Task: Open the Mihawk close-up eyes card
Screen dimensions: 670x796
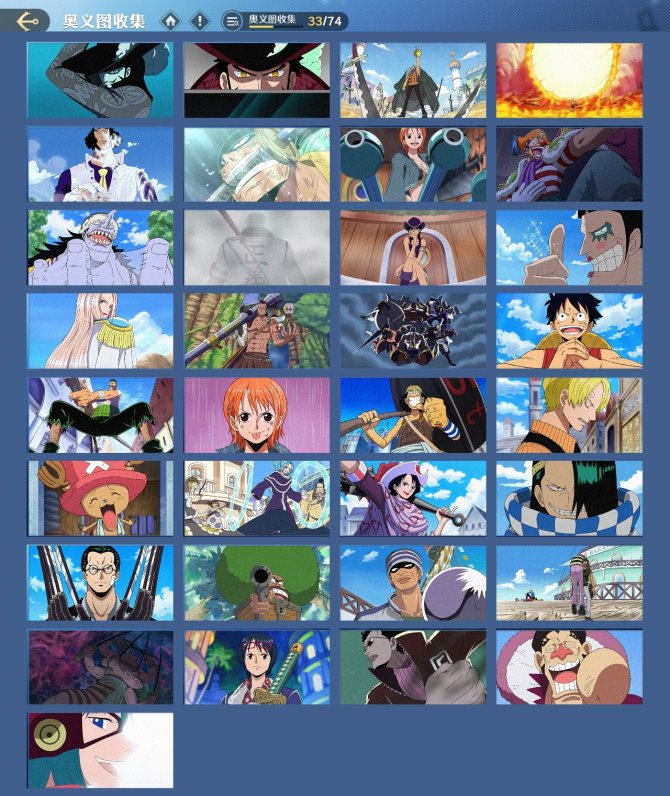Action: coord(256,80)
